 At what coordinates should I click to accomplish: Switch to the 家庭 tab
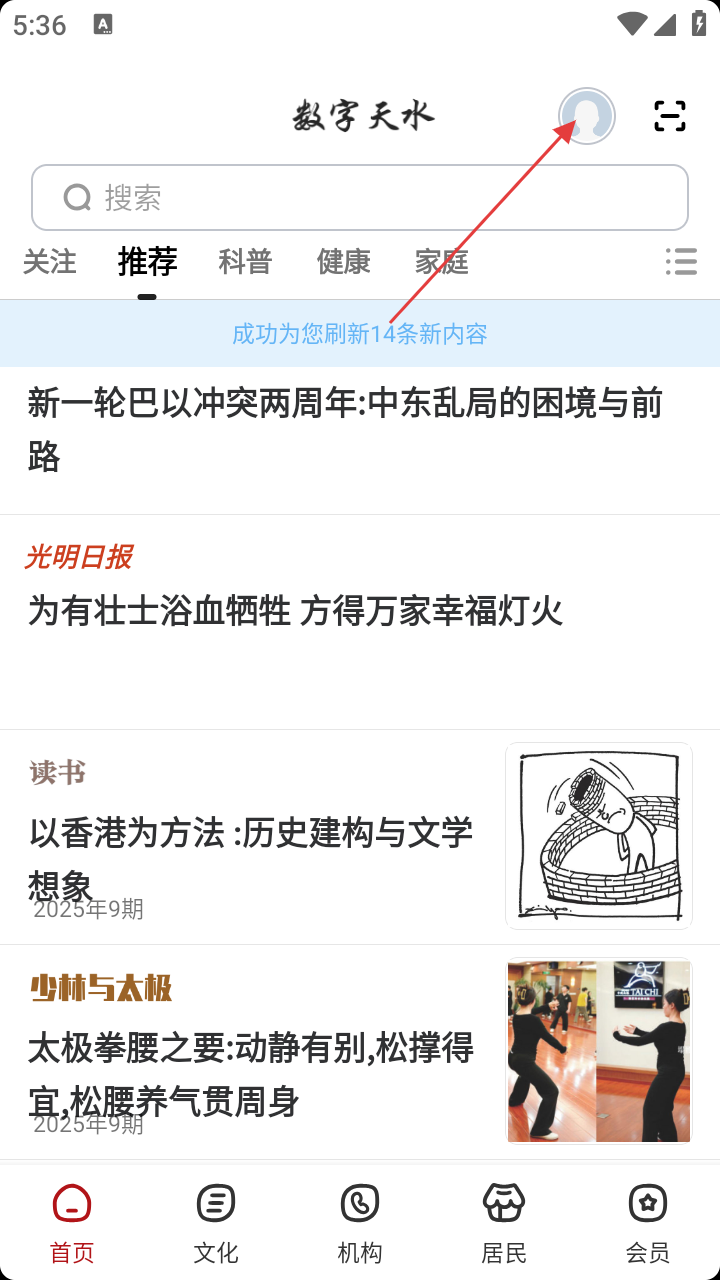tap(441, 262)
